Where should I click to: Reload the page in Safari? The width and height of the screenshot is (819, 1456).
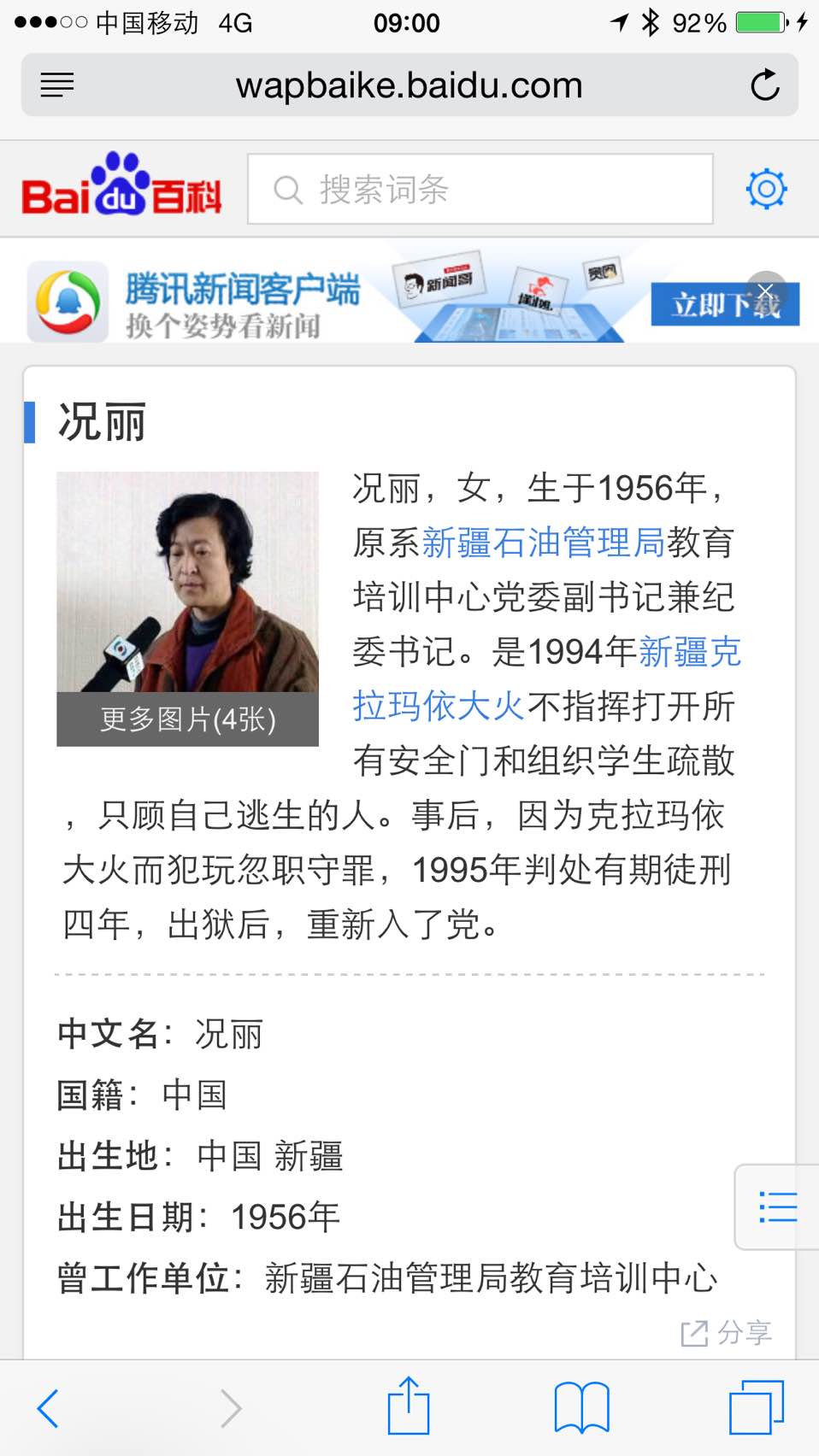coord(764,85)
